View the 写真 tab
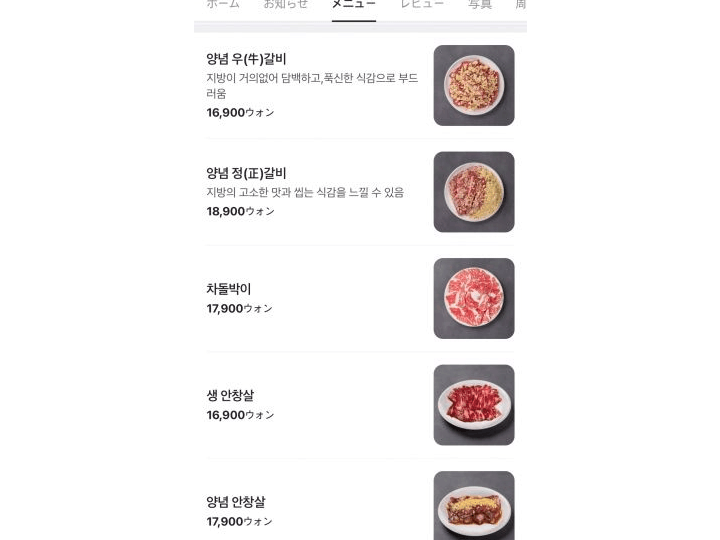 click(x=480, y=5)
